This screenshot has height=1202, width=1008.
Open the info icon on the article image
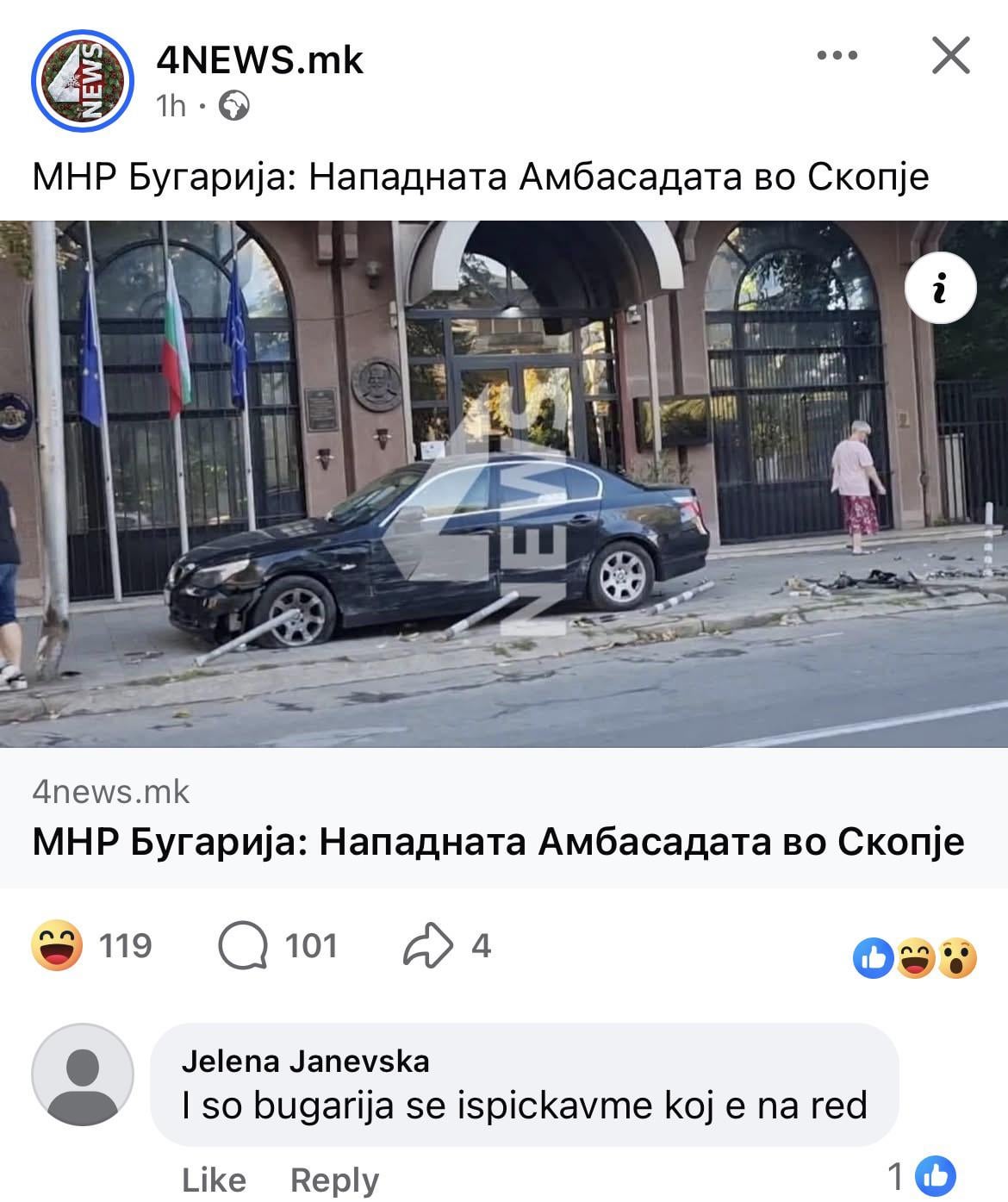[x=940, y=288]
